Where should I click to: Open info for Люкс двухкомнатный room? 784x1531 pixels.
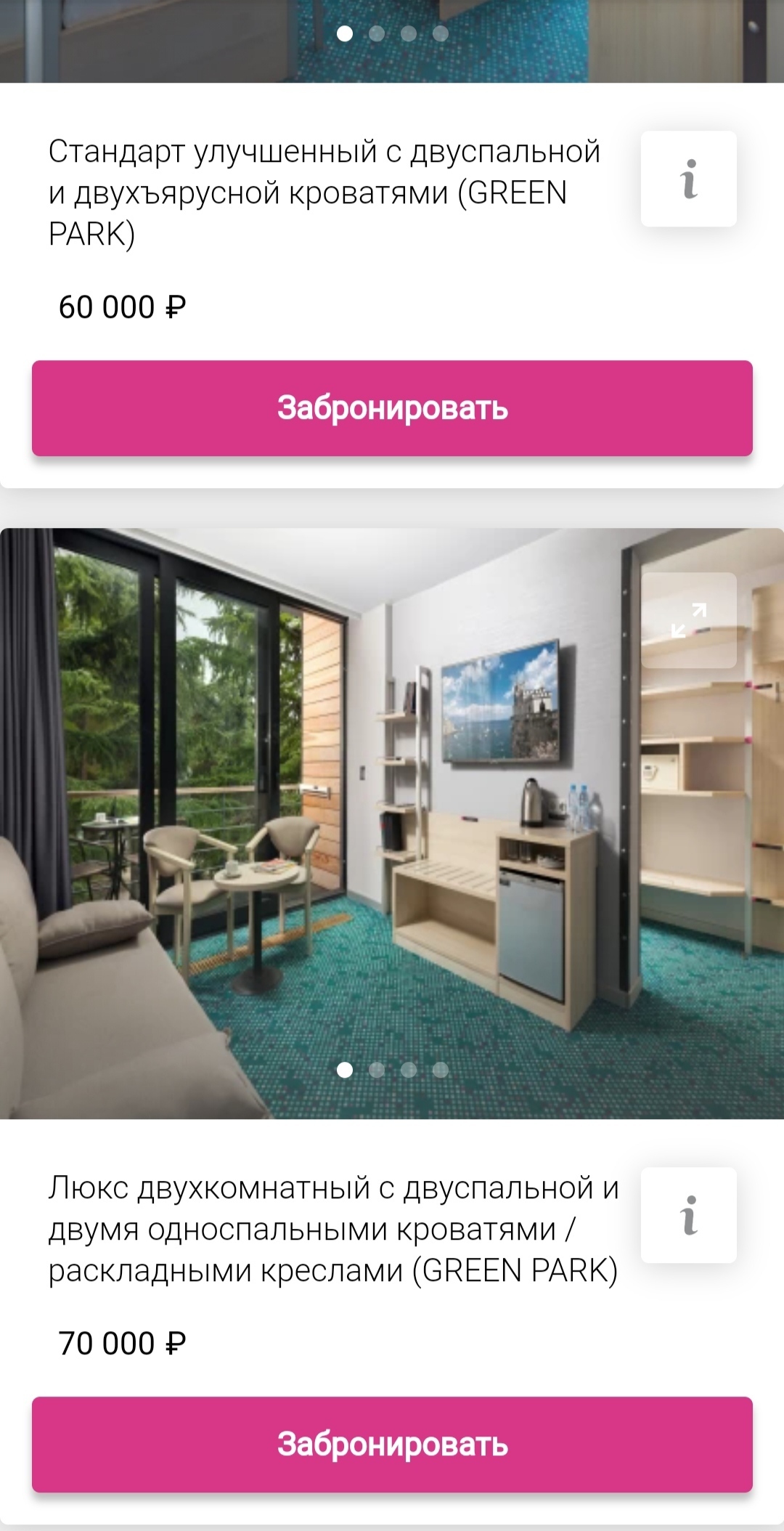(689, 1215)
